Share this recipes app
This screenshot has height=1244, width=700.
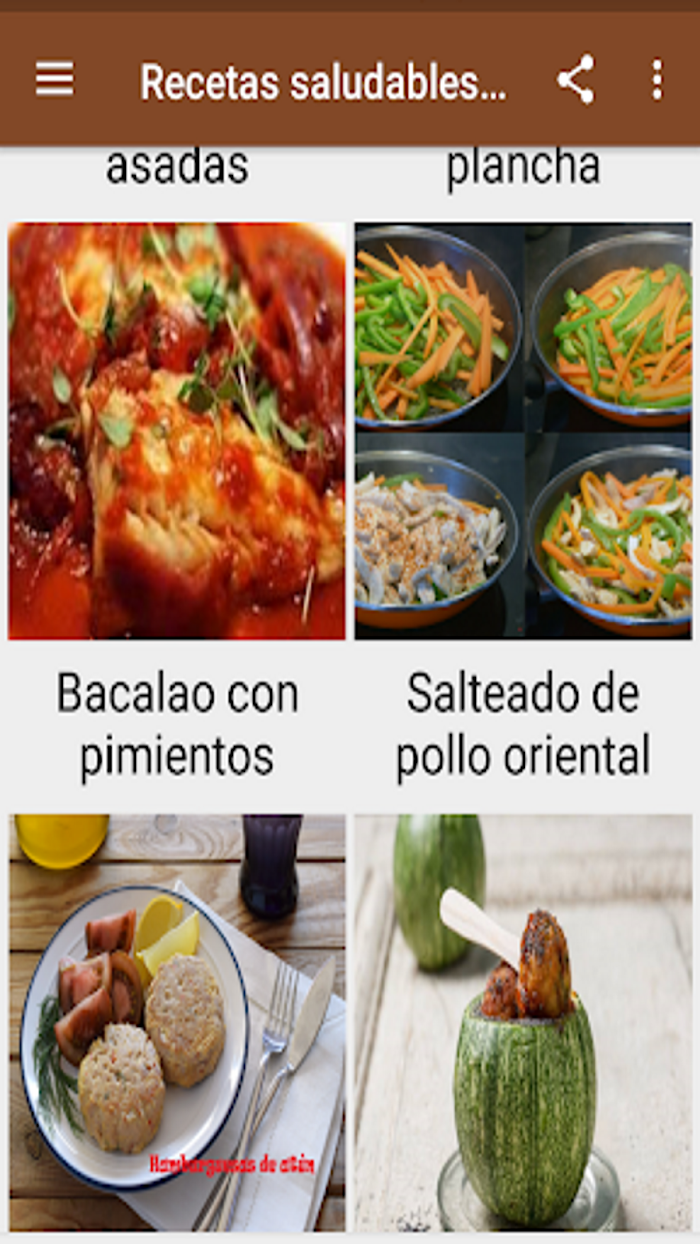576,80
